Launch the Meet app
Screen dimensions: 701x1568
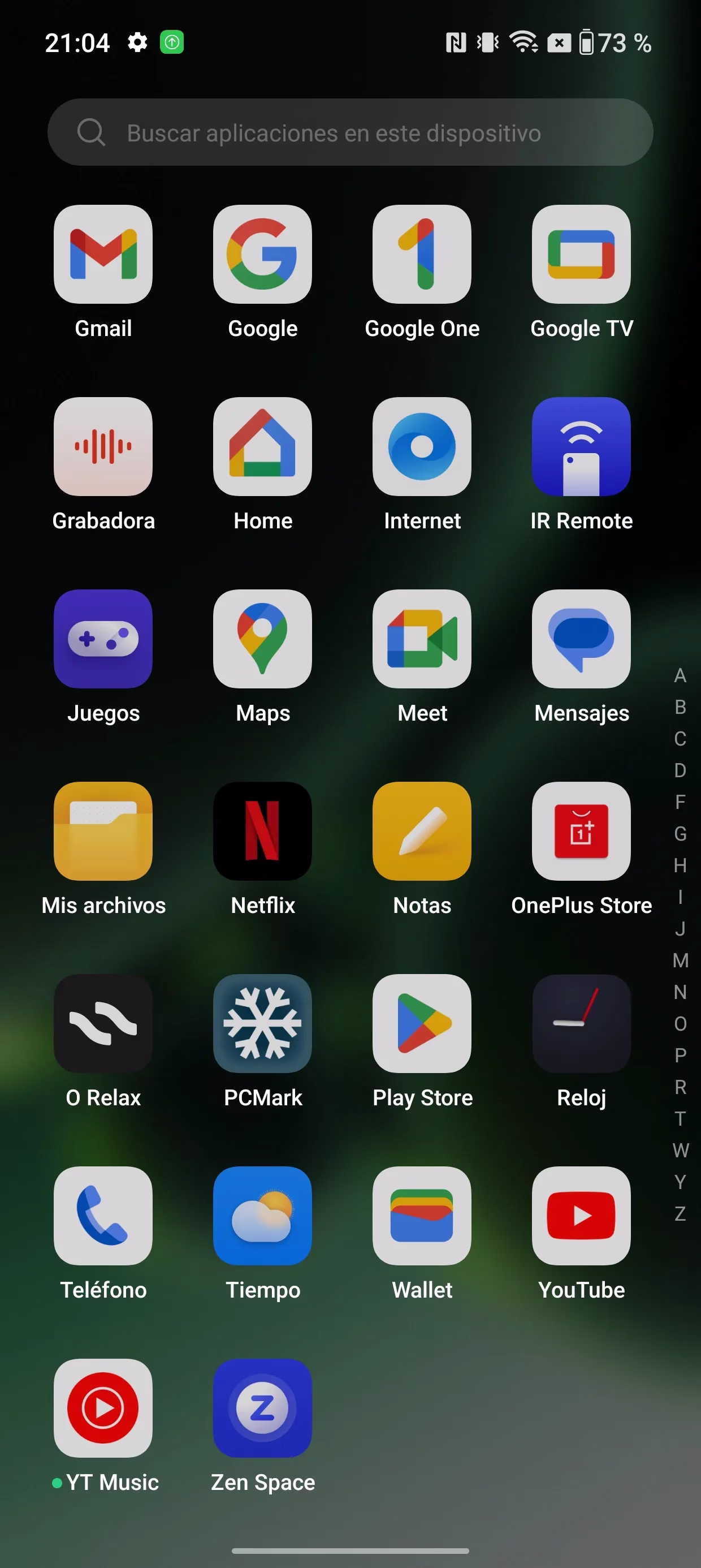click(422, 639)
